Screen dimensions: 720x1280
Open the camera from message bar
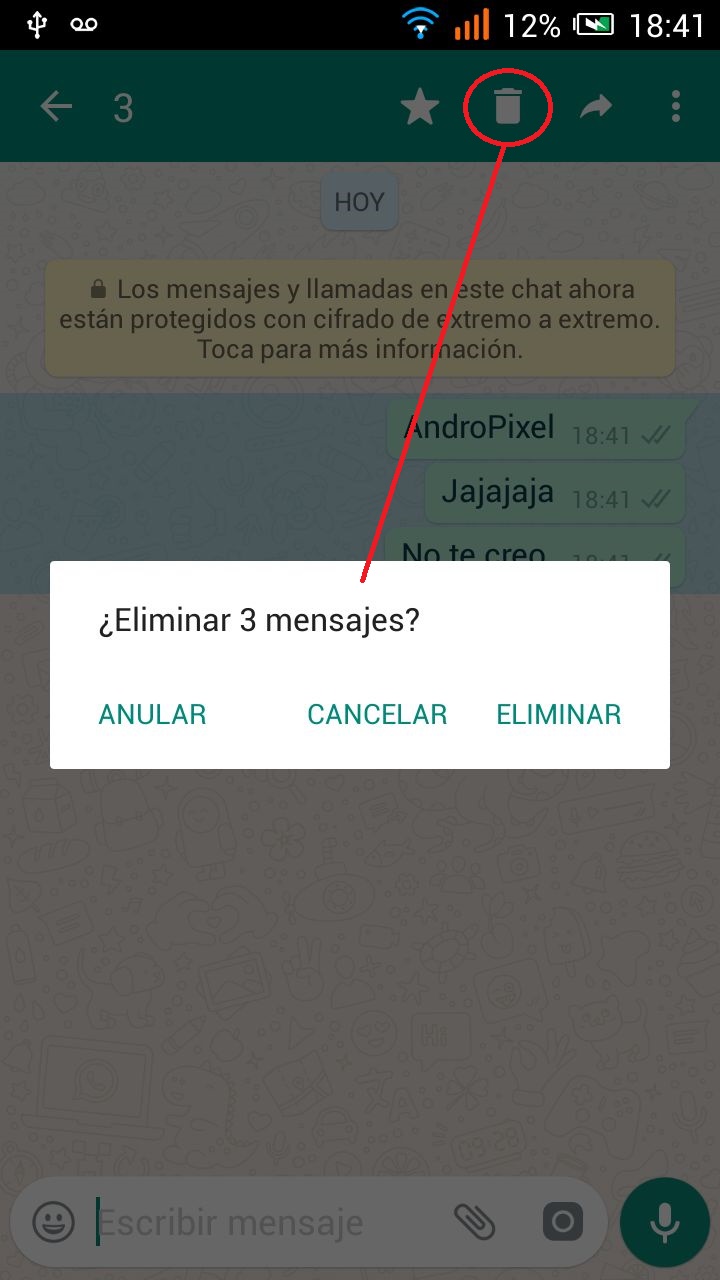pyautogui.click(x=562, y=1221)
